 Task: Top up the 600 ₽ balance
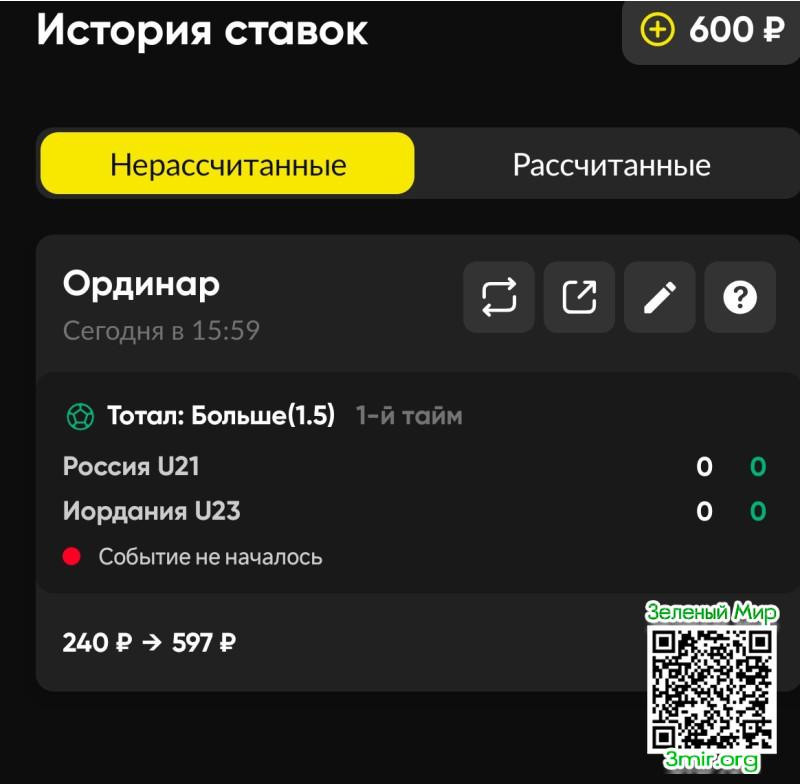click(x=657, y=31)
